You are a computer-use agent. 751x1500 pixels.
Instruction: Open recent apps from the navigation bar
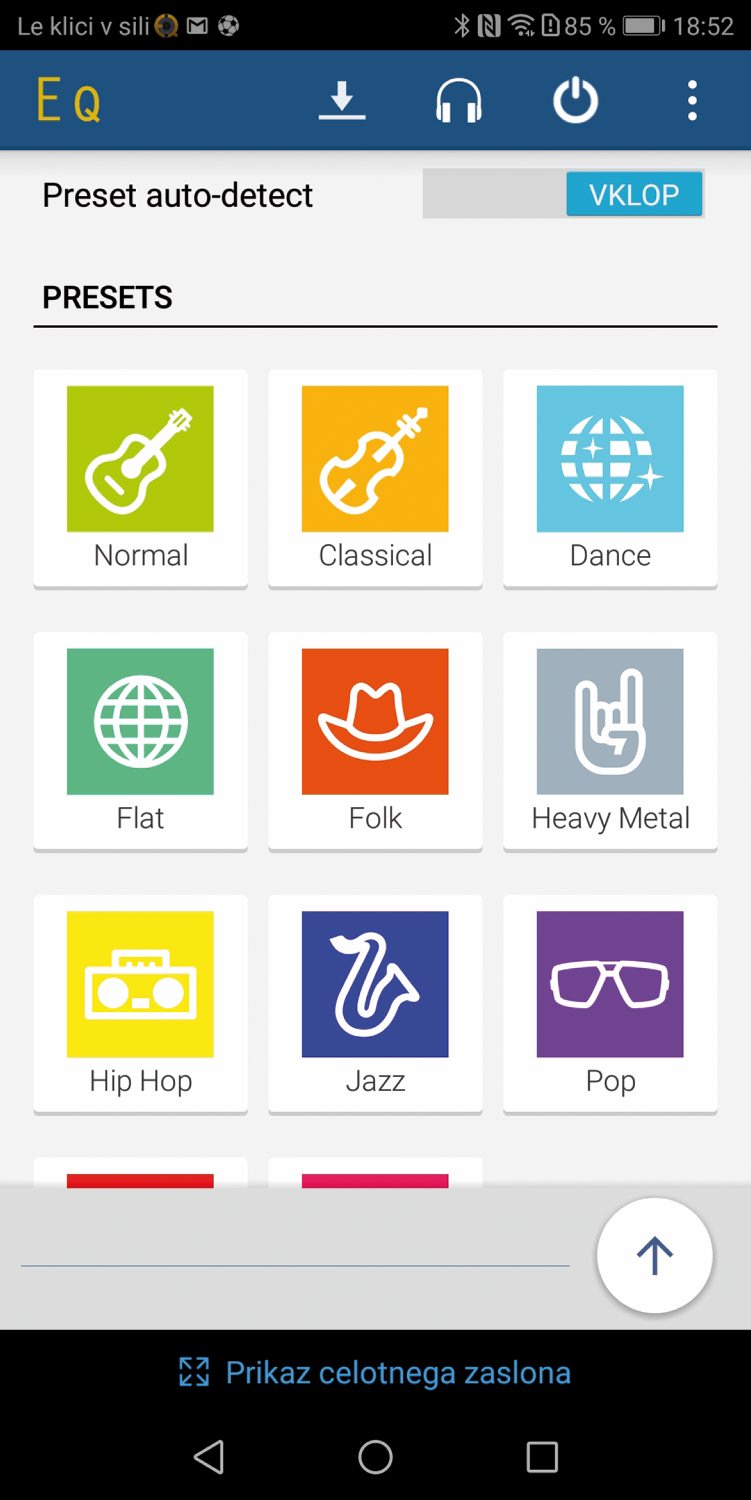[x=542, y=1457]
